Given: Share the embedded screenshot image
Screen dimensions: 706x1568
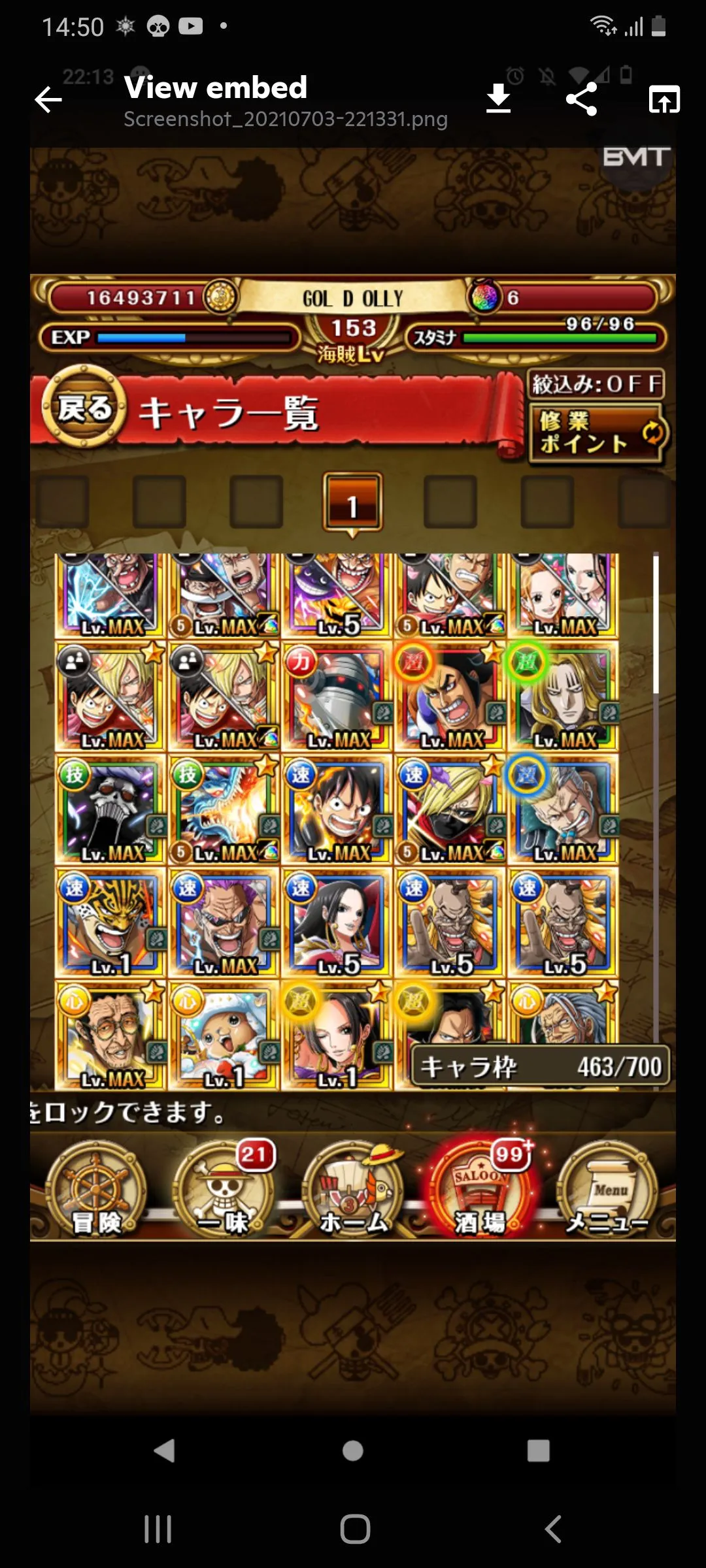Looking at the screenshot, I should click(x=581, y=99).
